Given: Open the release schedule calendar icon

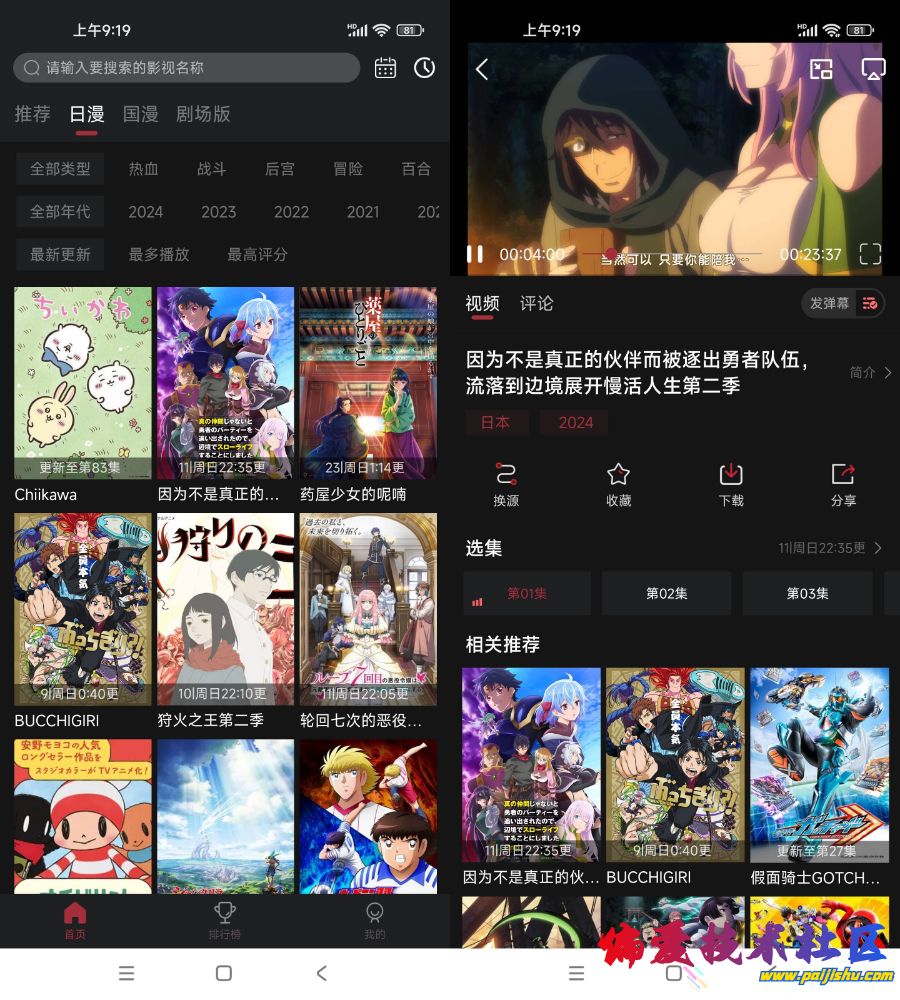Looking at the screenshot, I should 385,68.
